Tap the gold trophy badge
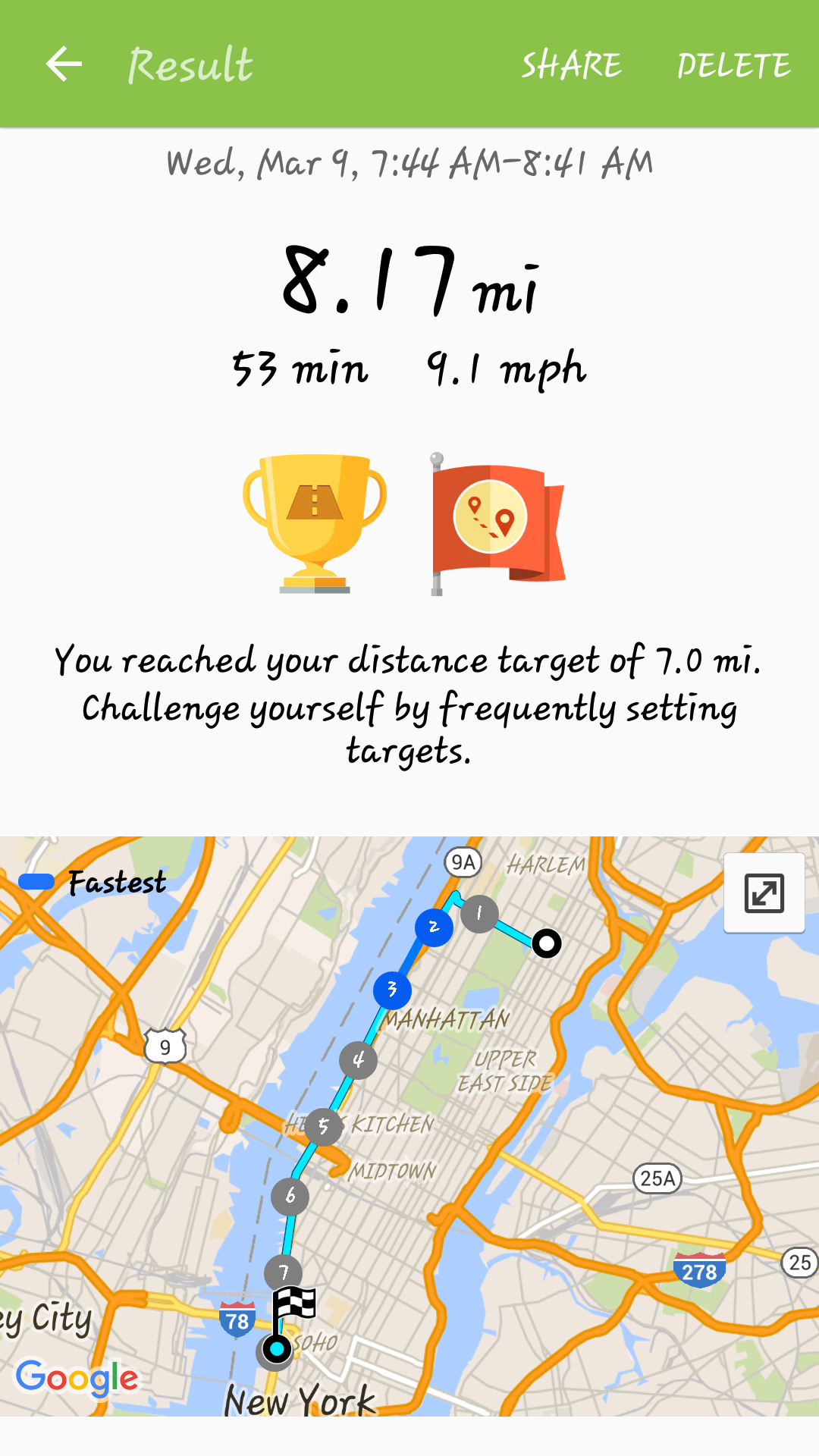The image size is (819, 1456). pos(315,523)
